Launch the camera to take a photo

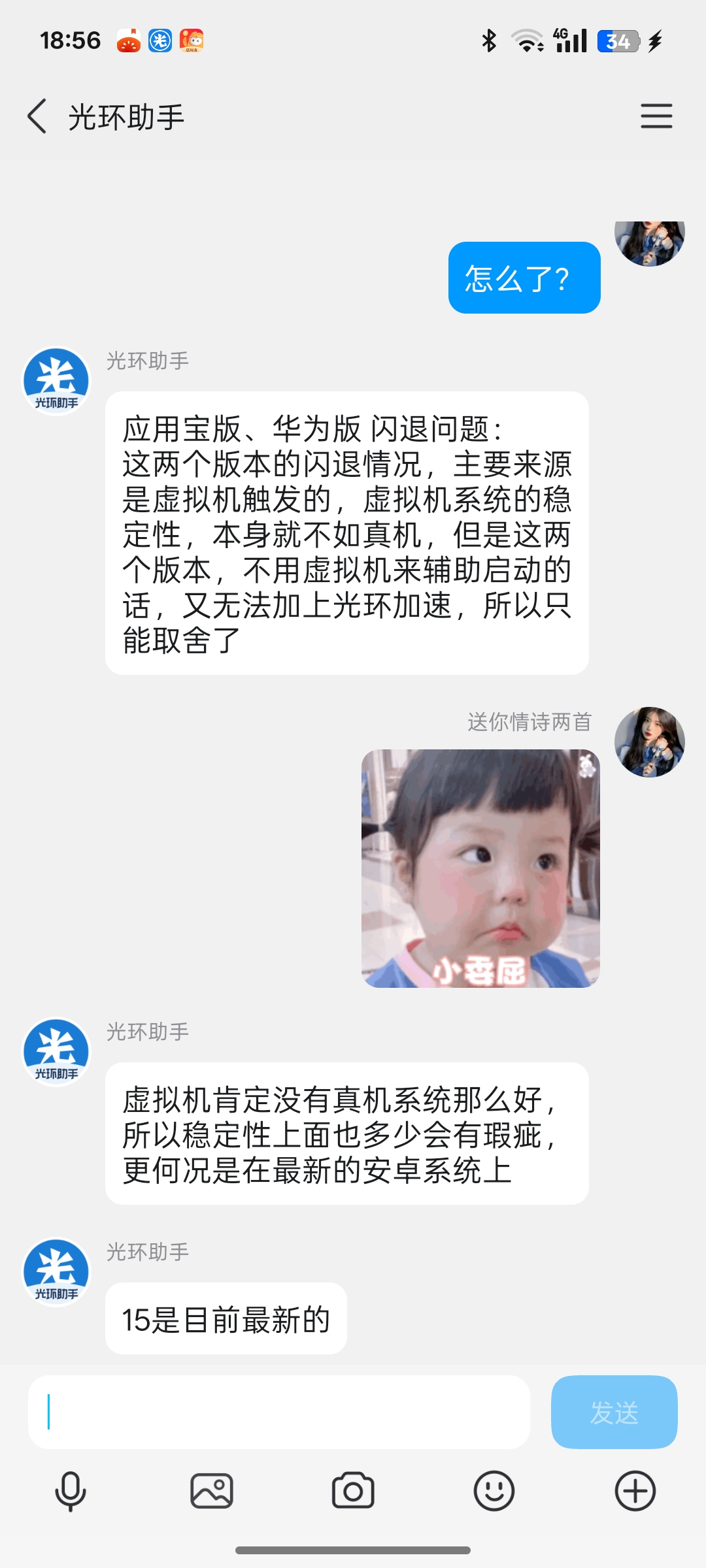[353, 1492]
